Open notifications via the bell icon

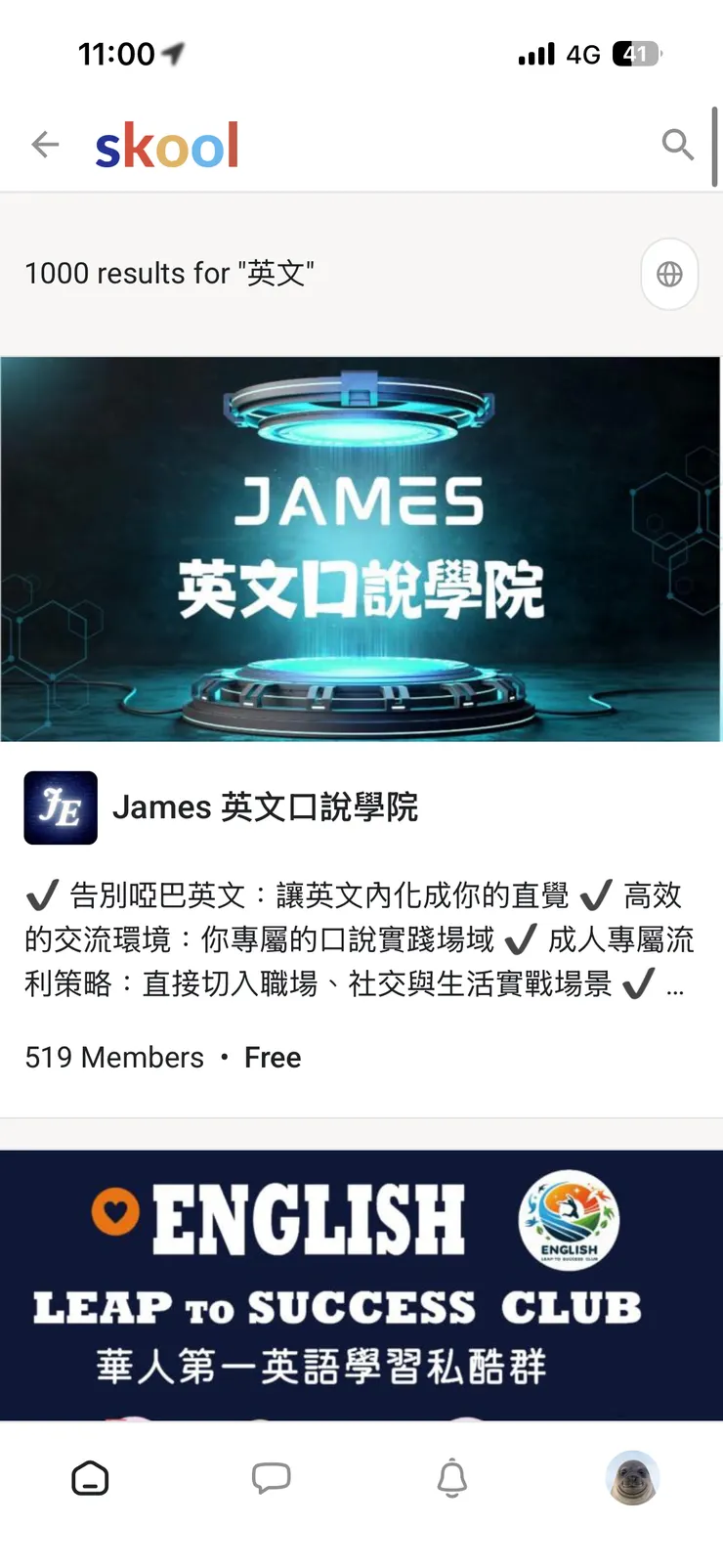[451, 1479]
